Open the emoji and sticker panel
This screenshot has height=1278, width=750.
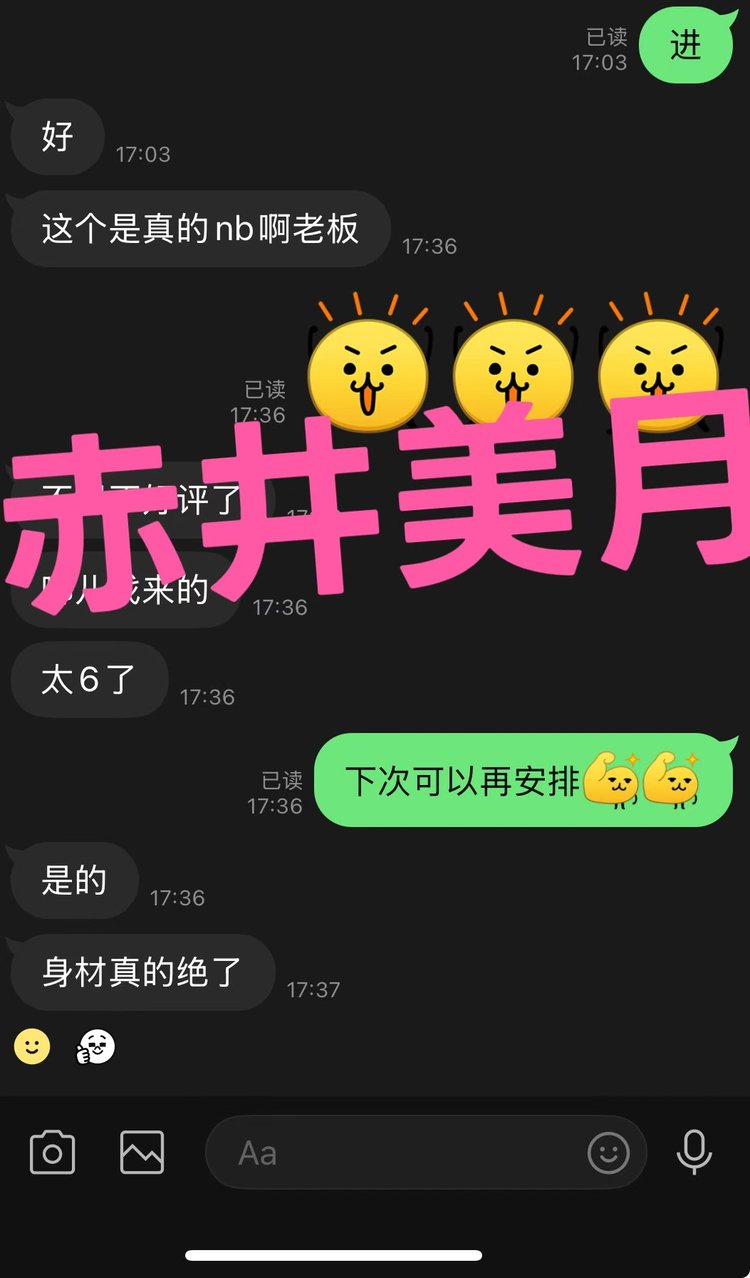[x=608, y=1153]
